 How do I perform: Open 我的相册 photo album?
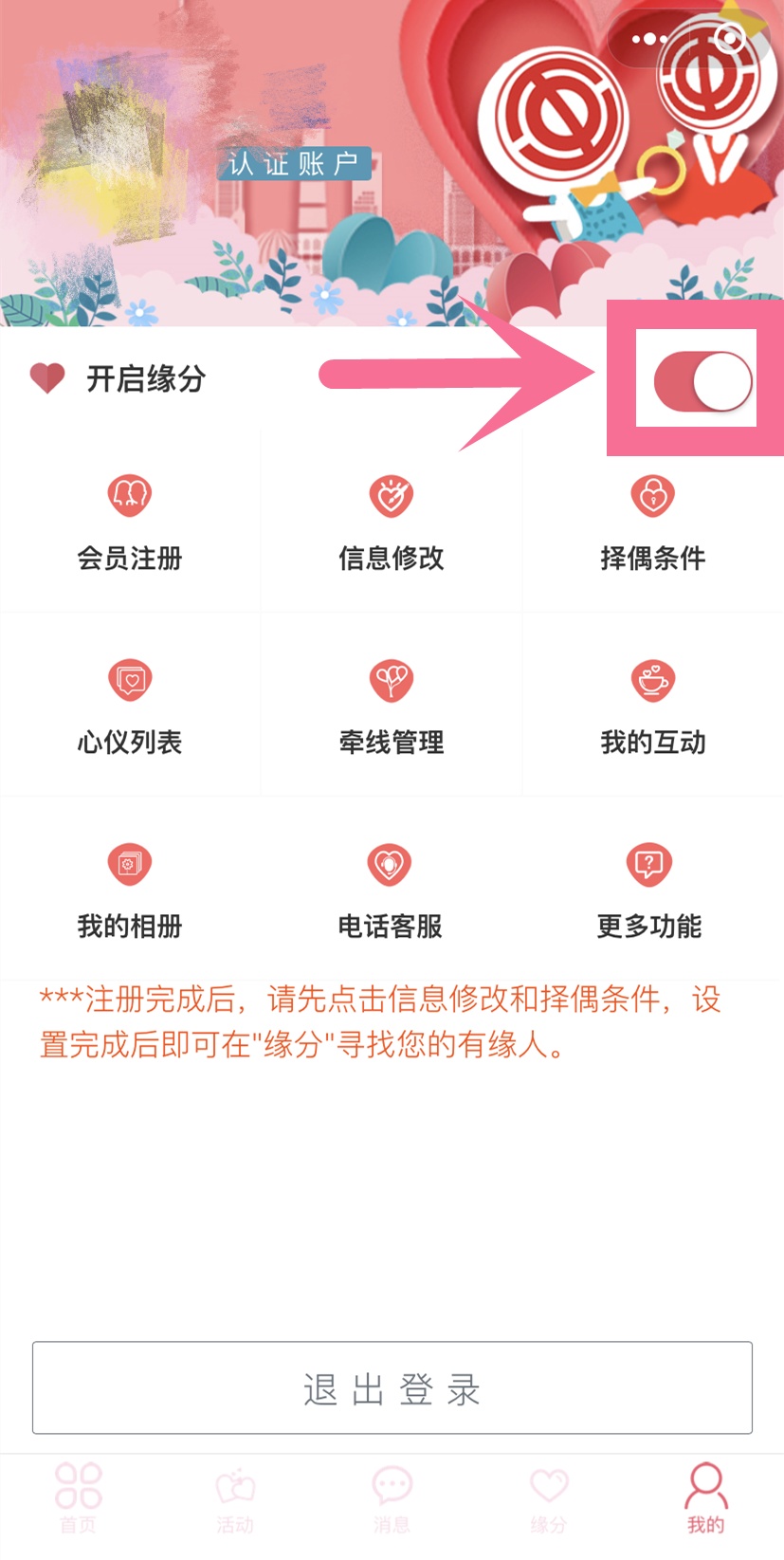pos(130,890)
